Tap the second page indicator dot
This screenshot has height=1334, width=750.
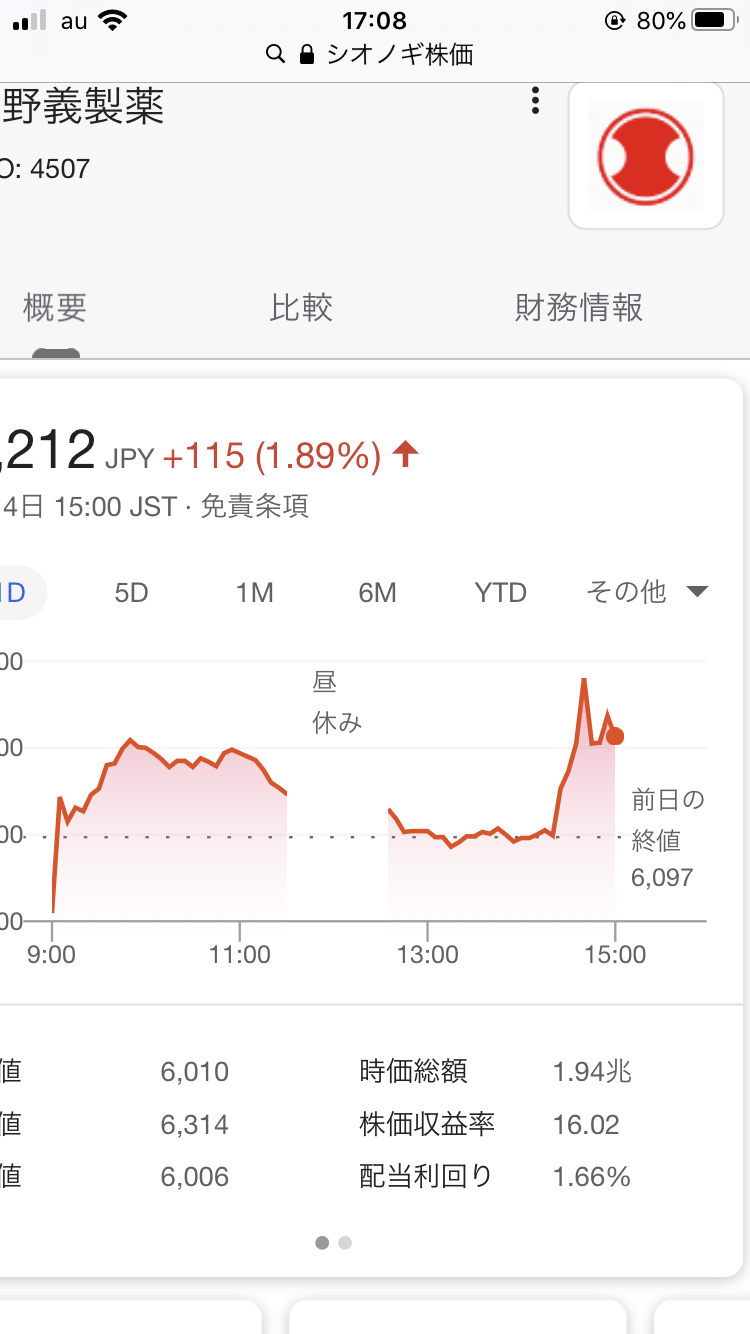coord(345,1243)
